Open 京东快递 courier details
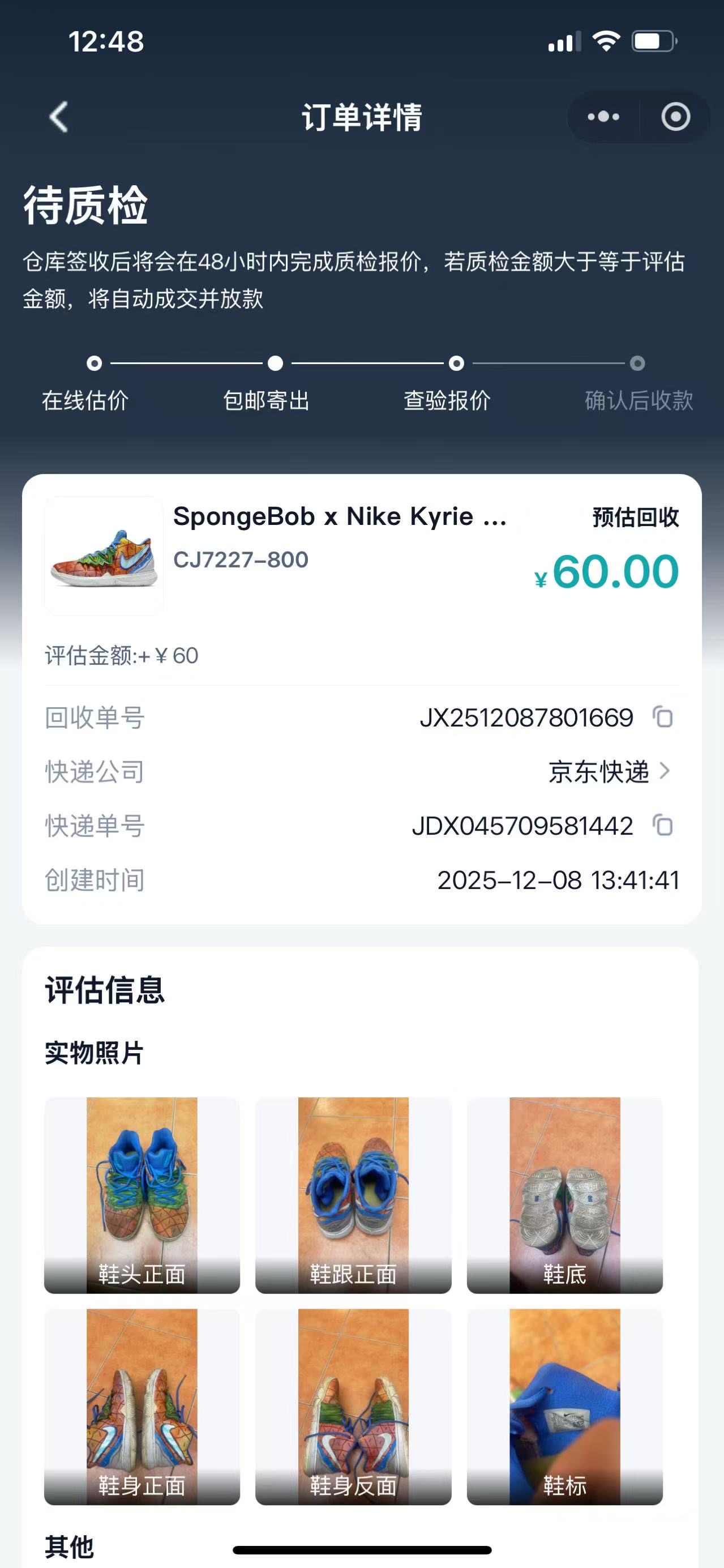Image resolution: width=724 pixels, height=1568 pixels. [x=610, y=772]
